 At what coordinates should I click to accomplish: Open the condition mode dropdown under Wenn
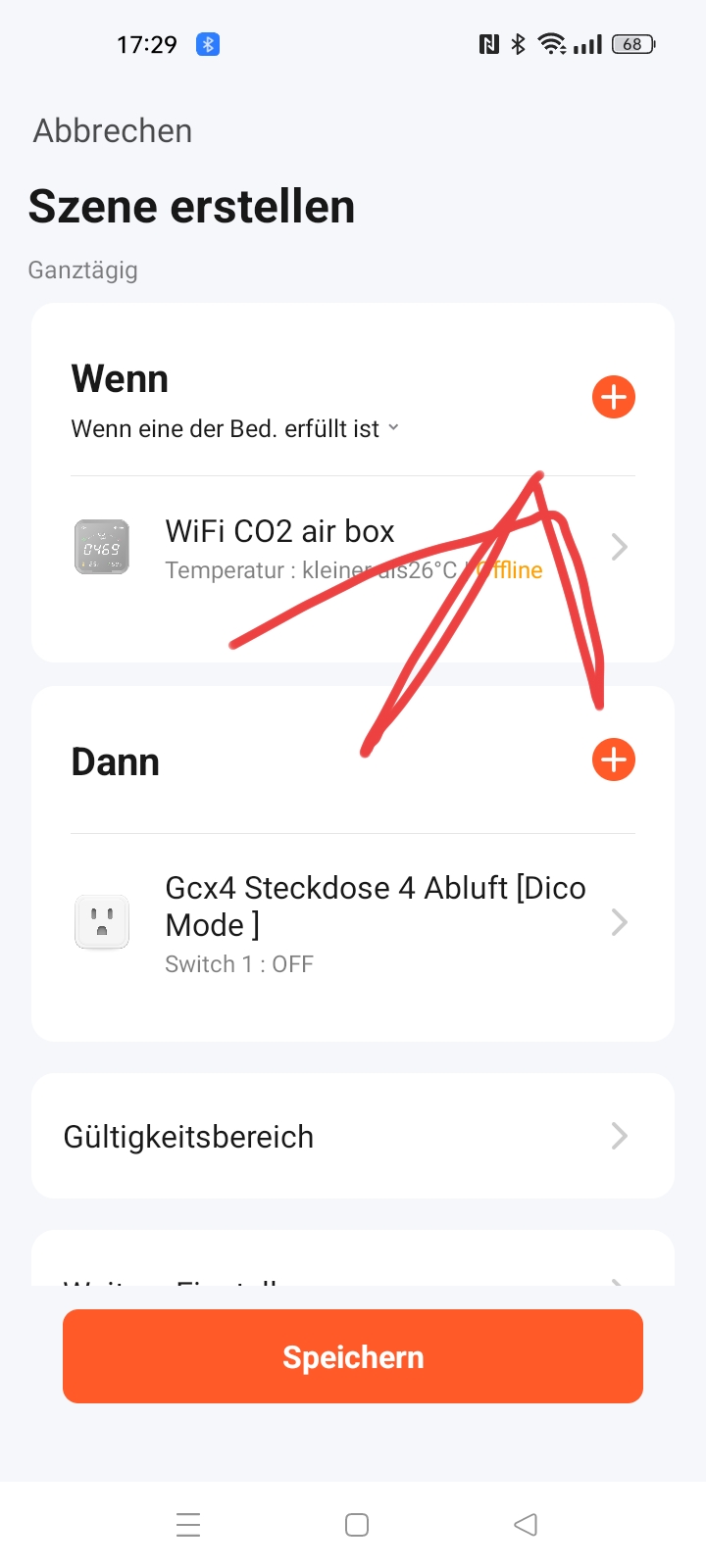[x=235, y=428]
